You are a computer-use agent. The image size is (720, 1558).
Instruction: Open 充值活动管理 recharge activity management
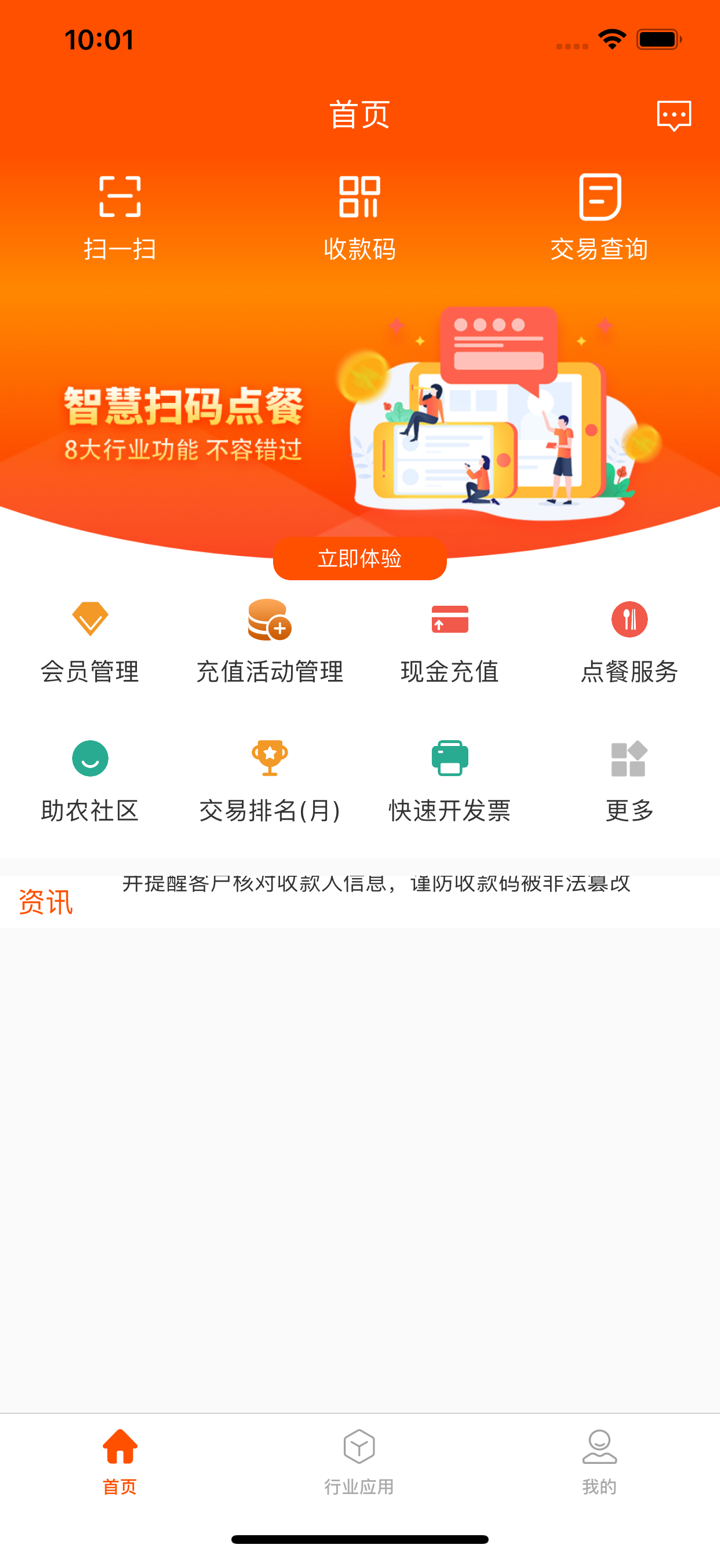point(270,618)
